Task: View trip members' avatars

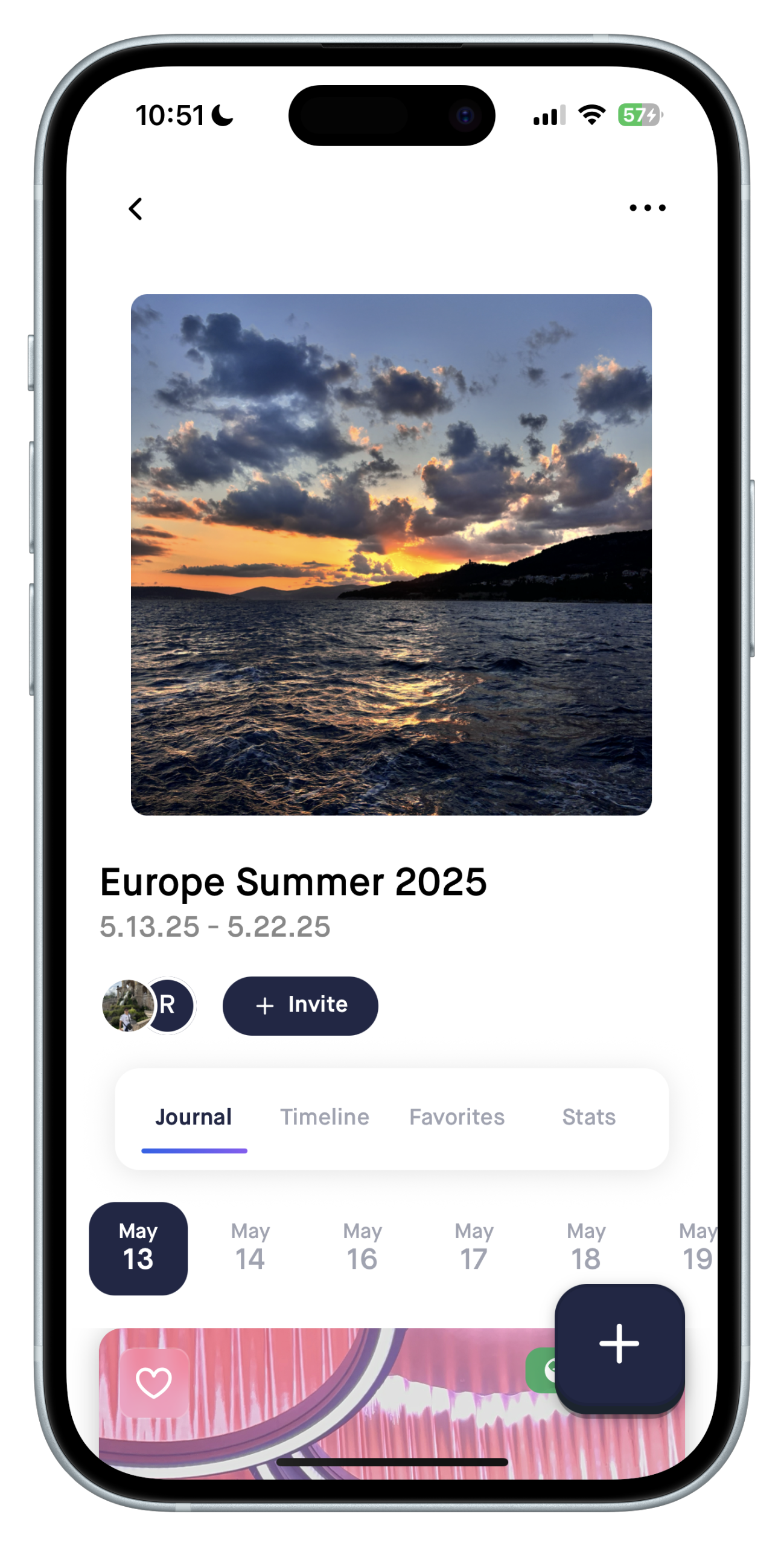Action: pos(148,1006)
